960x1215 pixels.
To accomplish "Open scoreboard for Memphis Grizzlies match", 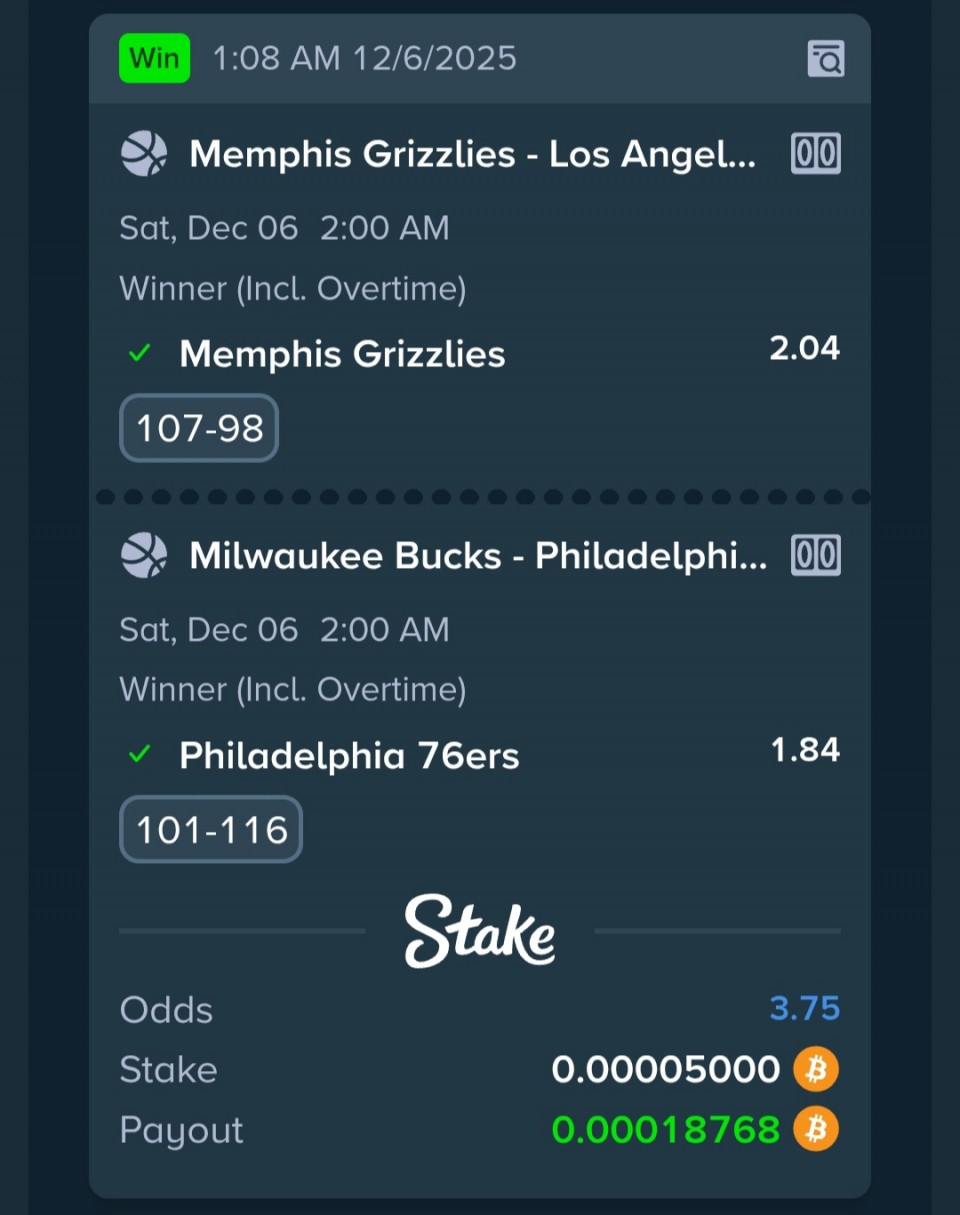I will (x=816, y=155).
